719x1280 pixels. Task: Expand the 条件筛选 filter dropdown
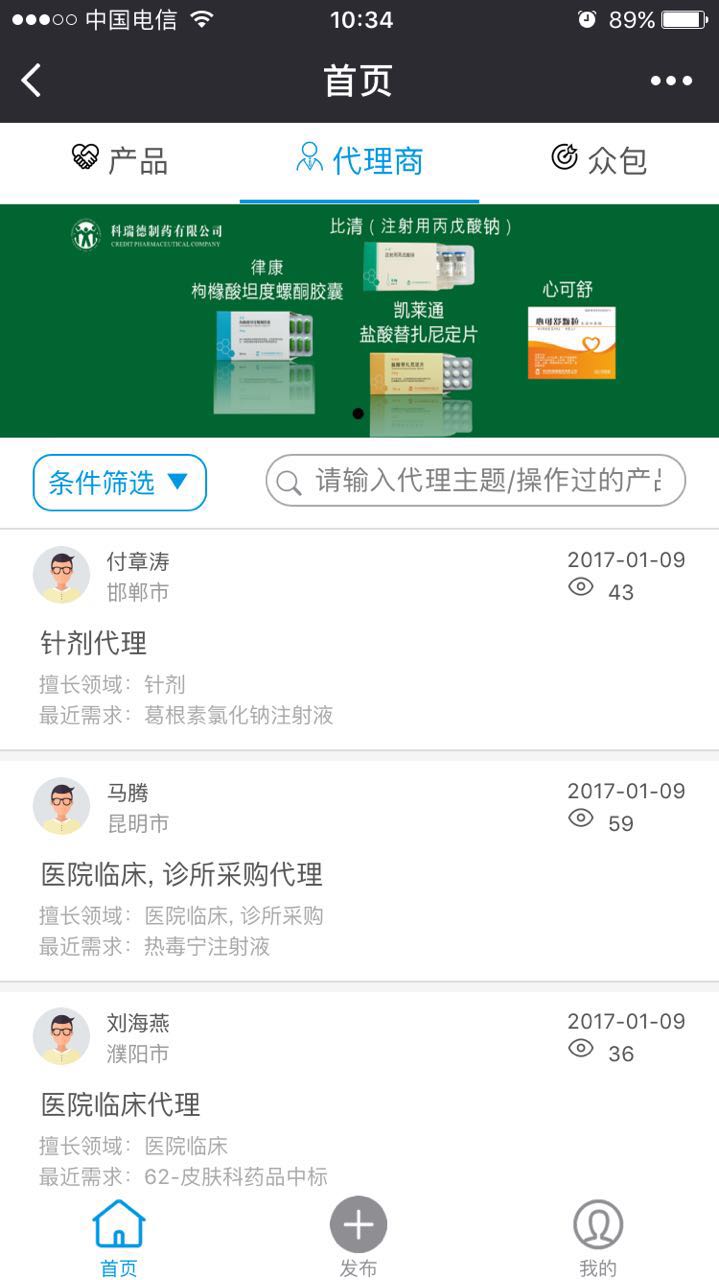(x=120, y=483)
